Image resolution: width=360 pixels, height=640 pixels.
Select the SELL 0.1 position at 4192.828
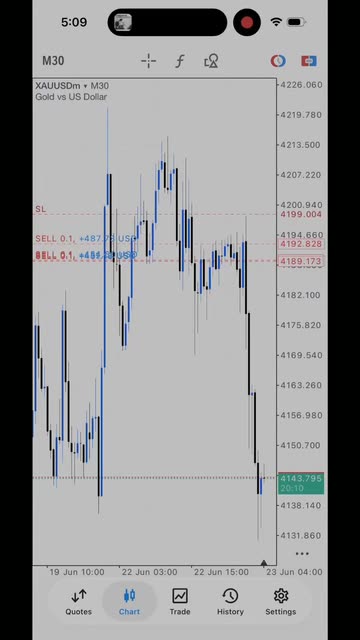tap(86, 239)
